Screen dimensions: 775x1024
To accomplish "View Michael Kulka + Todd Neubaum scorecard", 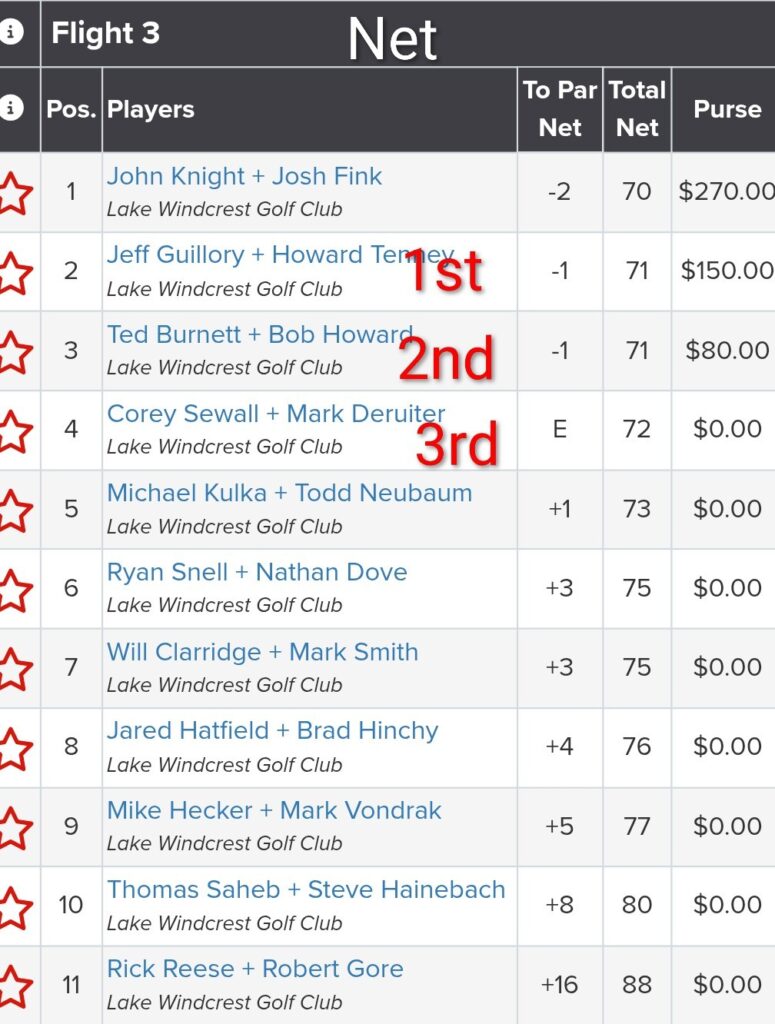I will (289, 493).
